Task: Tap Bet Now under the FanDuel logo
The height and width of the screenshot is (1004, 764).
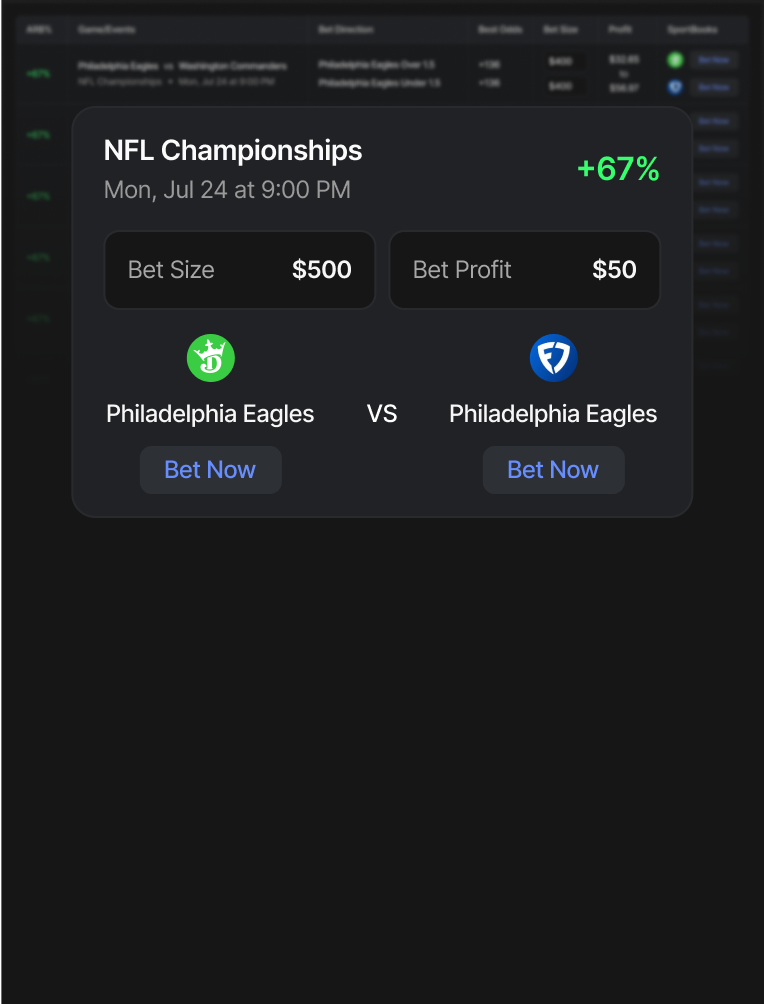Action: (553, 470)
